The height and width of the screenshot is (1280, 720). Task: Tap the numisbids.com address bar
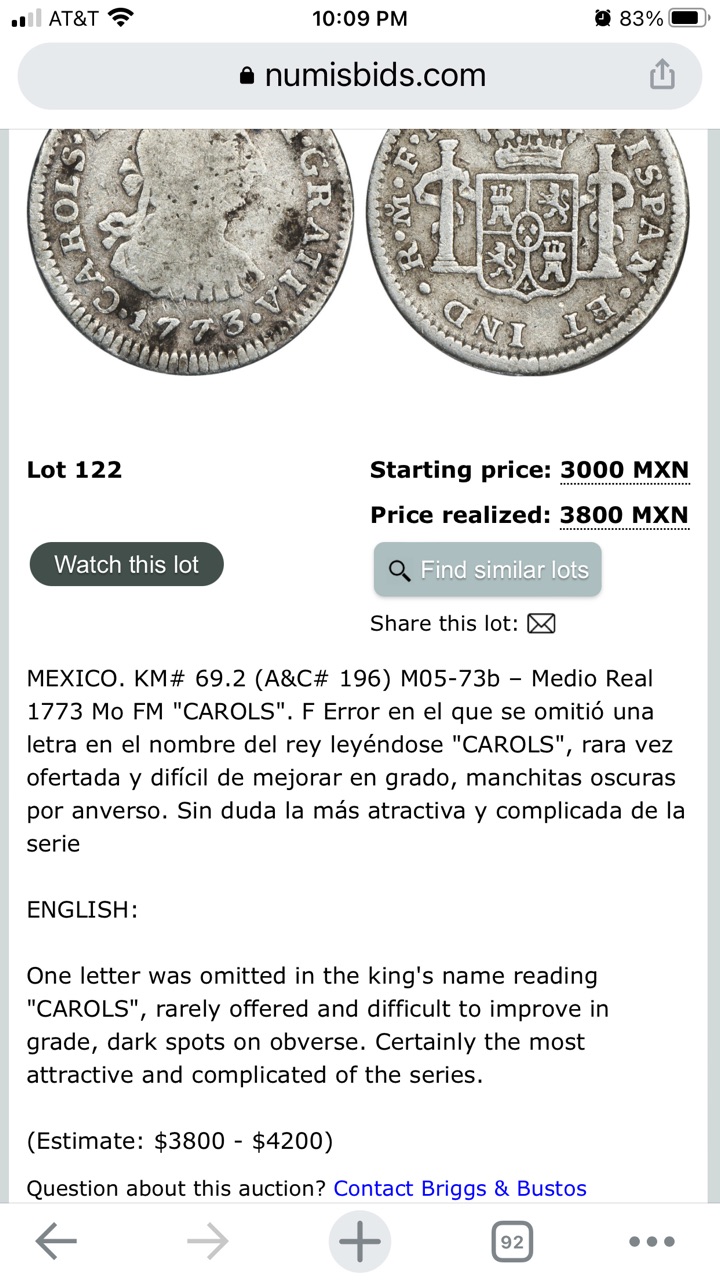click(x=362, y=76)
